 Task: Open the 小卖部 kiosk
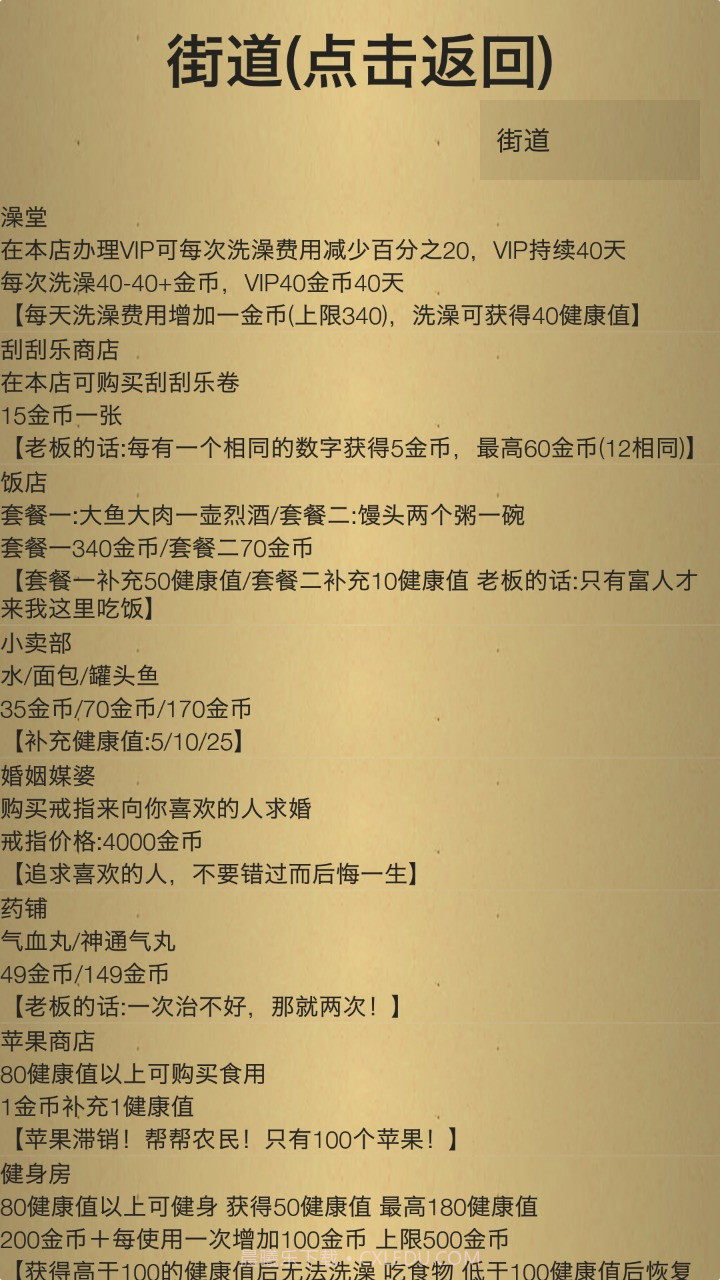(x=37, y=643)
